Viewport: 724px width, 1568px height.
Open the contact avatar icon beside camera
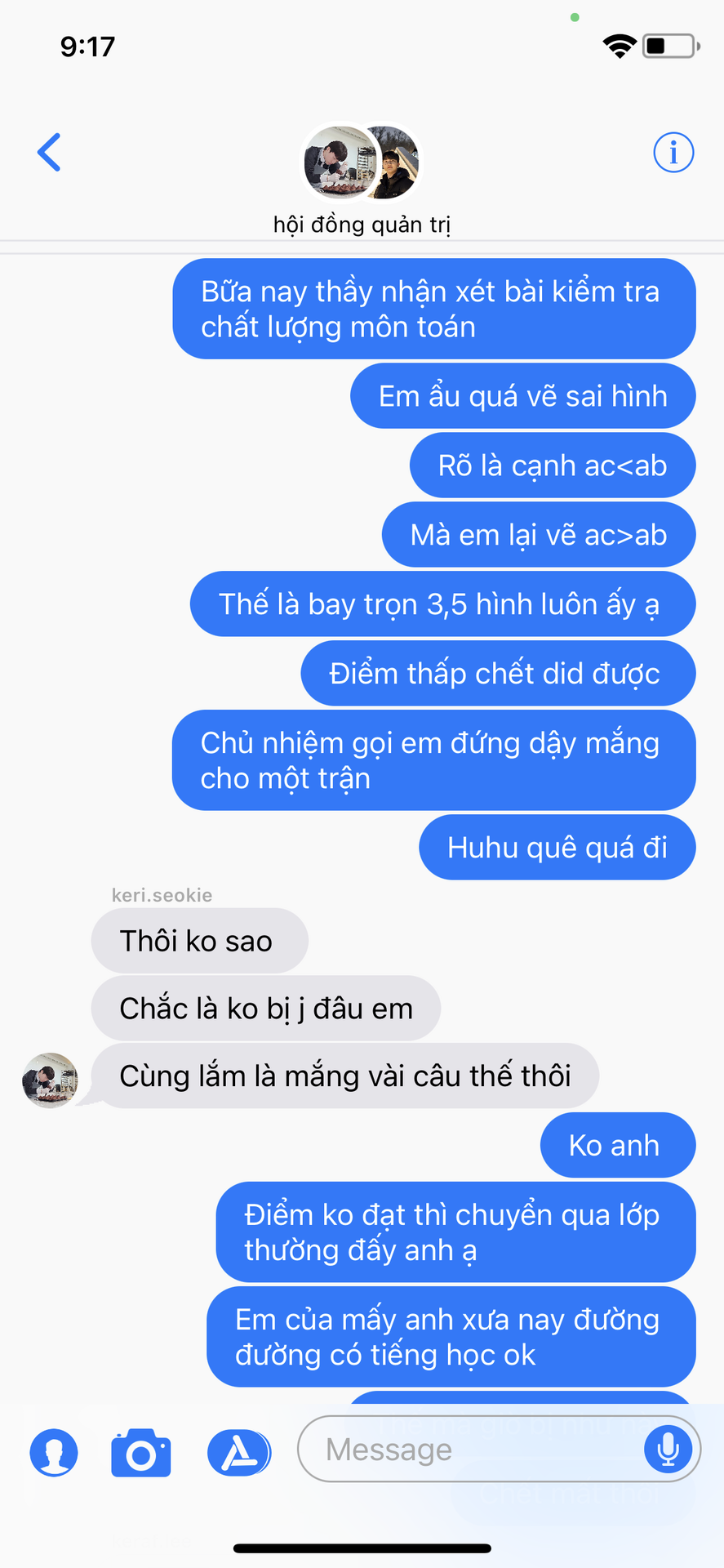(x=54, y=1453)
